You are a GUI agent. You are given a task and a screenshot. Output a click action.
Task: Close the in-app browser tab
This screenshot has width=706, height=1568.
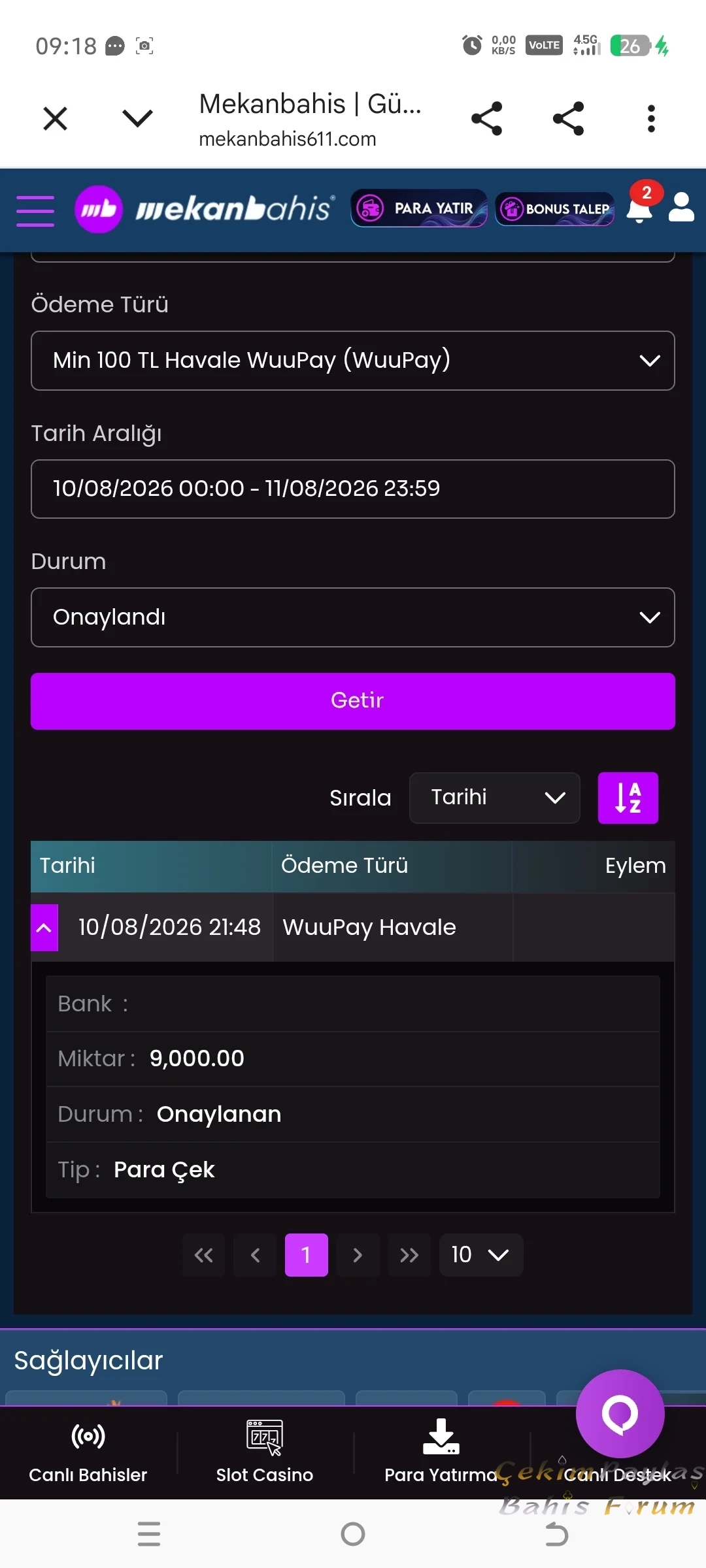pyautogui.click(x=55, y=119)
